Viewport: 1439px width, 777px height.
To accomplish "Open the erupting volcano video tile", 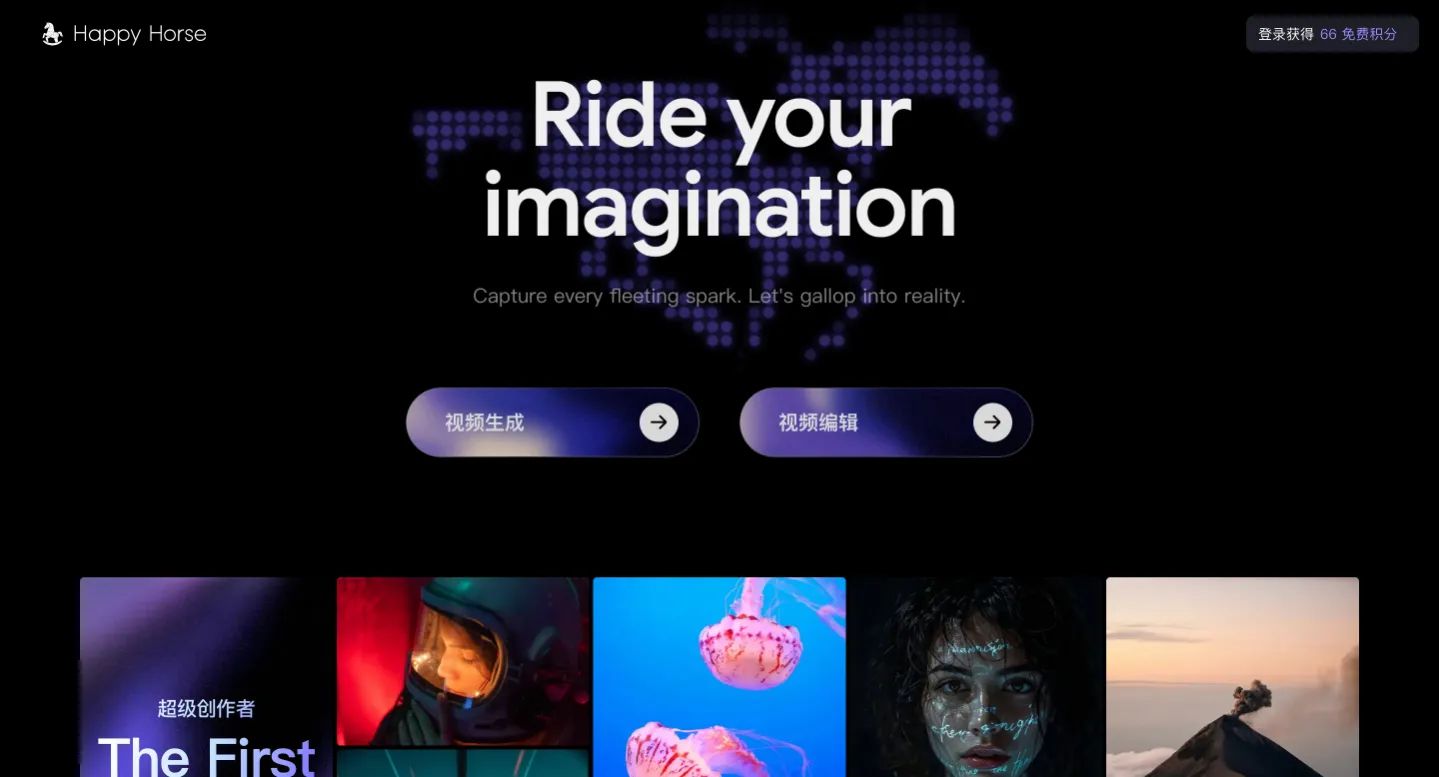I will coord(1232,677).
